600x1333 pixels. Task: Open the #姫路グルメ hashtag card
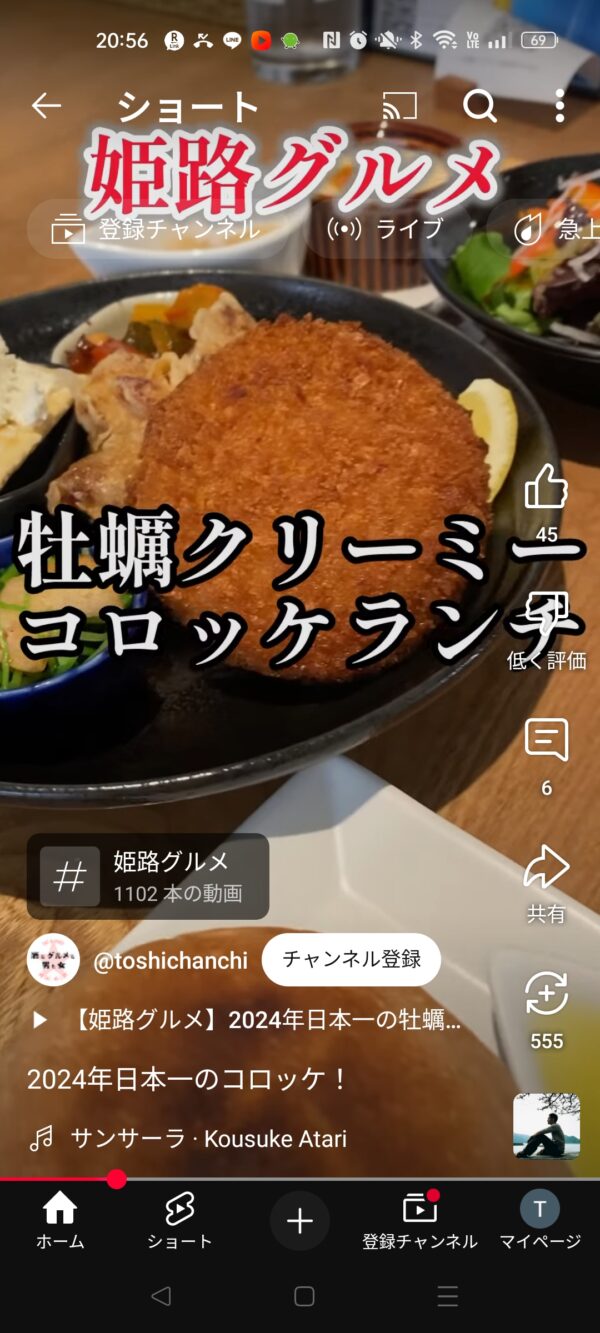coord(148,876)
